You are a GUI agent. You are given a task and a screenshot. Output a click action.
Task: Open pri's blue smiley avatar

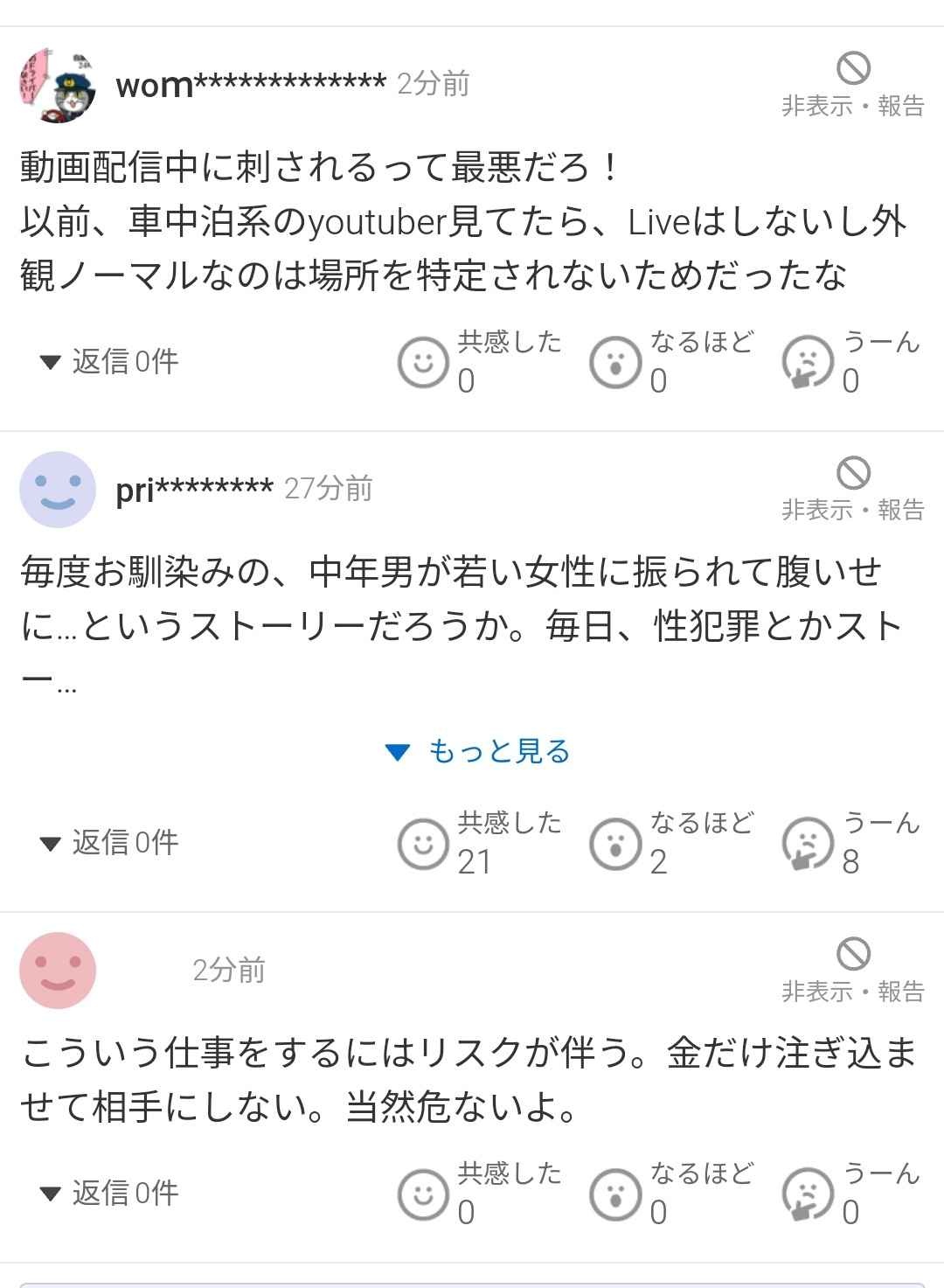[x=58, y=489]
